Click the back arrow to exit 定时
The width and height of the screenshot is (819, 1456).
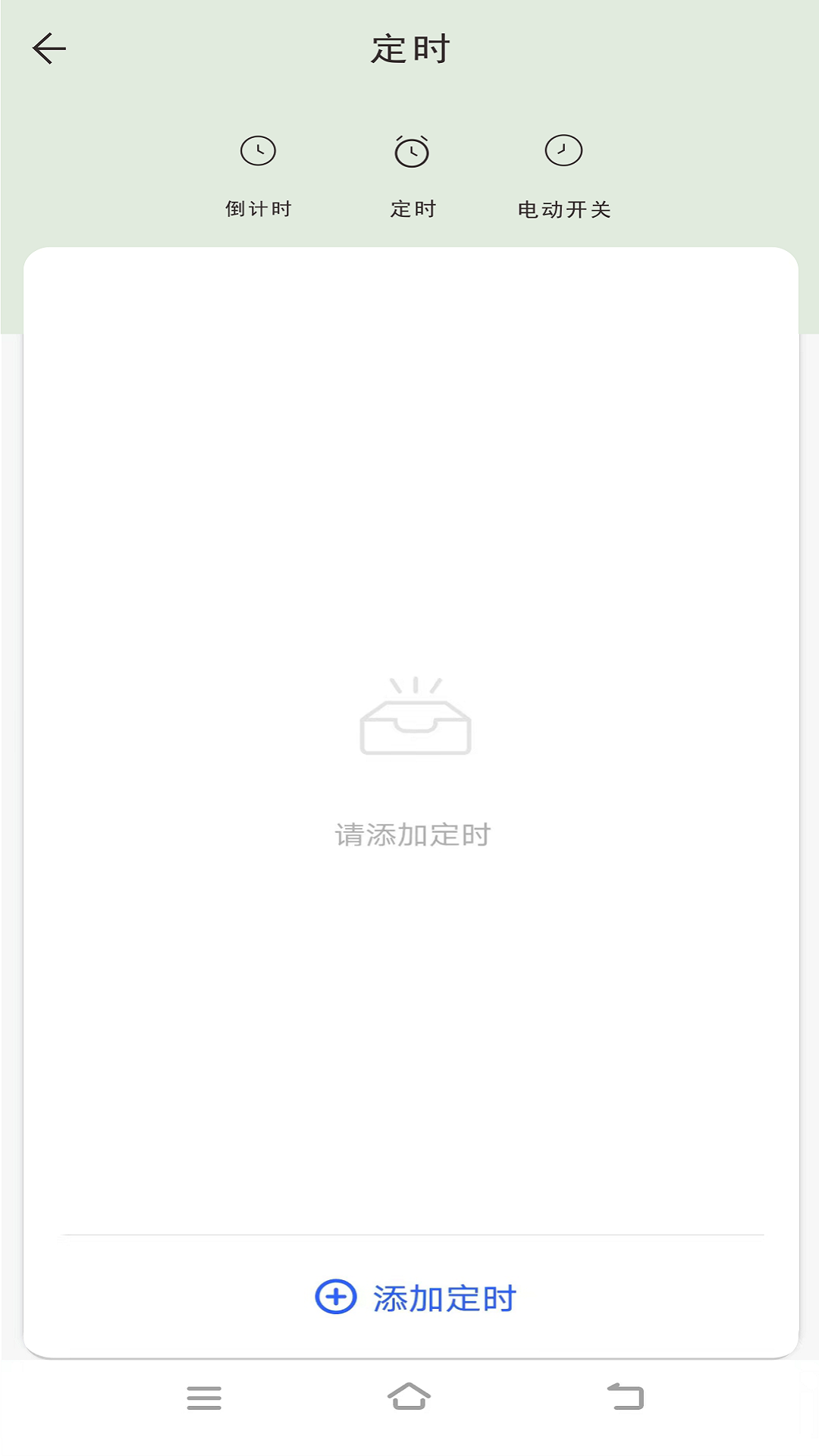tap(48, 47)
